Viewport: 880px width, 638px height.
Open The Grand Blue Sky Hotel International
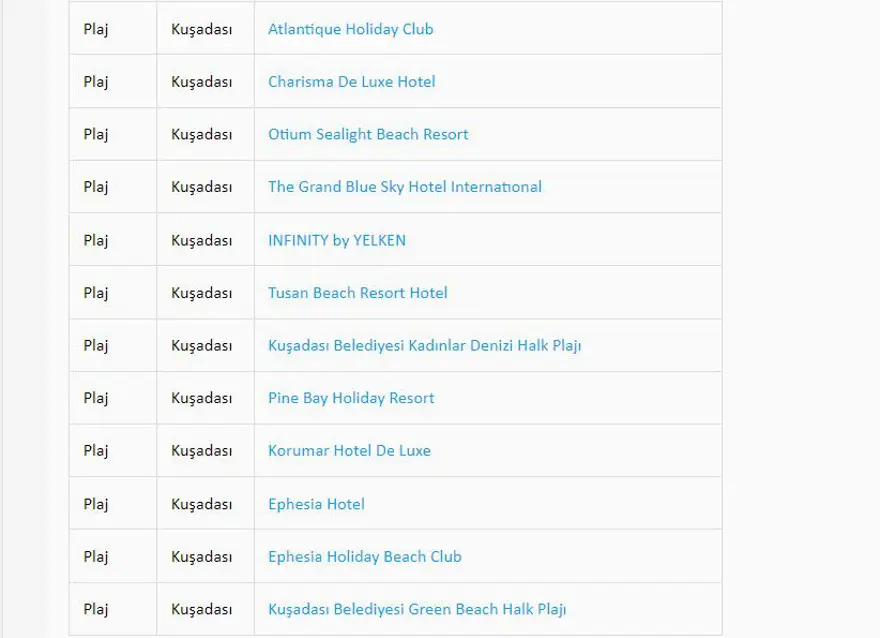(404, 187)
